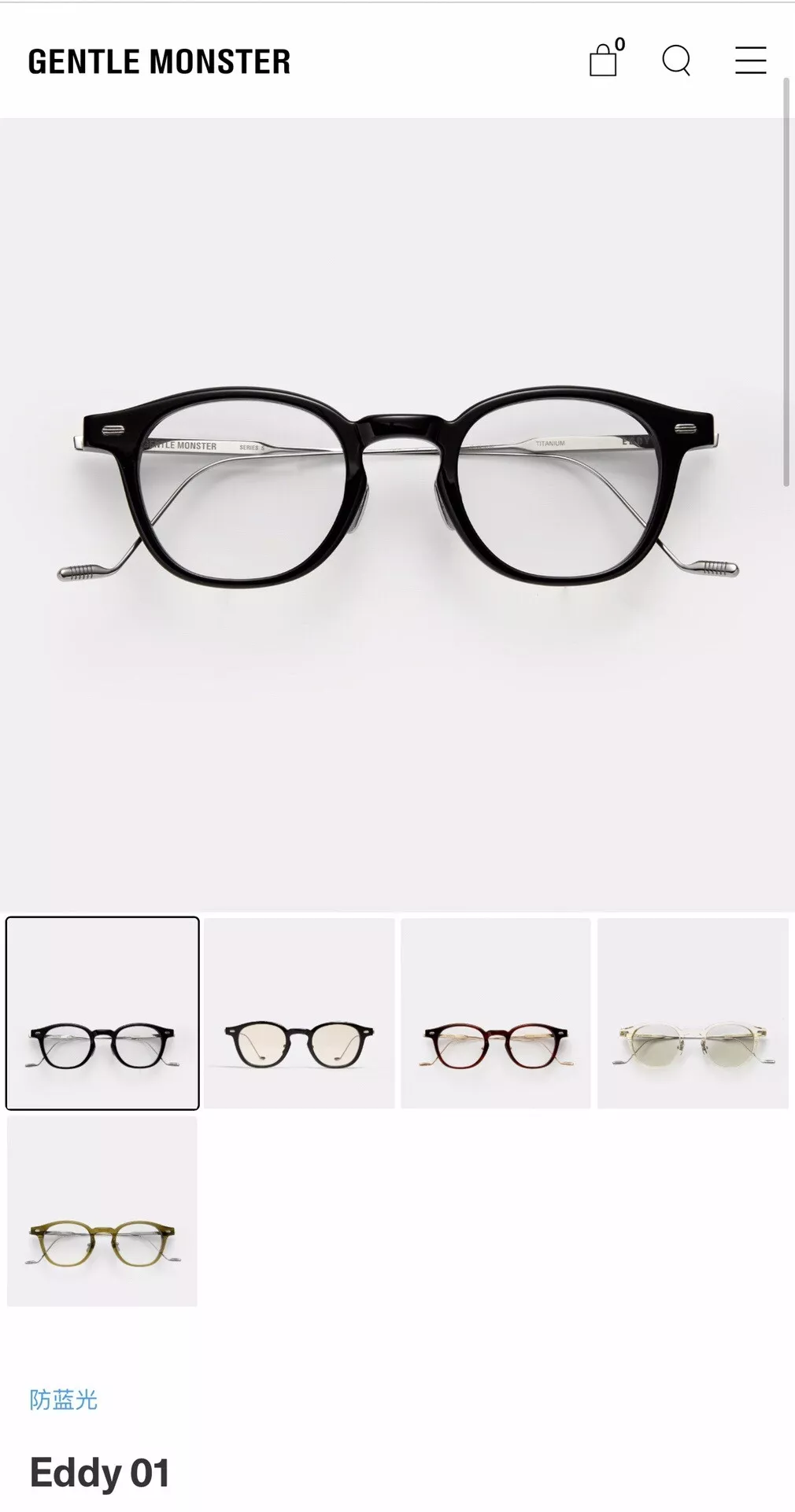This screenshot has height=1512, width=795.
Task: Open the hamburger menu
Action: coord(750,60)
